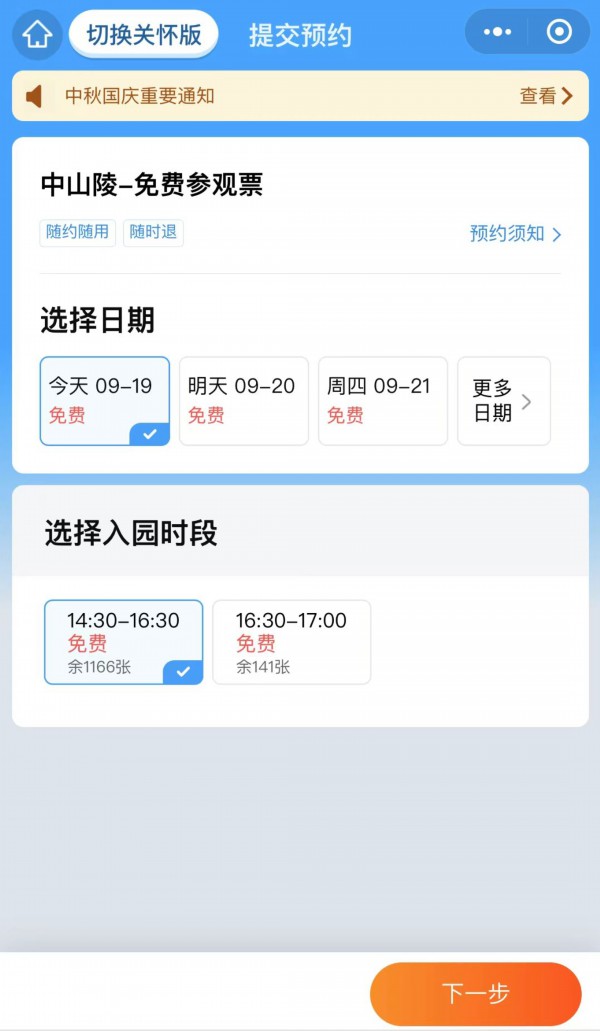Select the 16:30-17:00 entry slot
This screenshot has height=1031, width=600.
[292, 642]
